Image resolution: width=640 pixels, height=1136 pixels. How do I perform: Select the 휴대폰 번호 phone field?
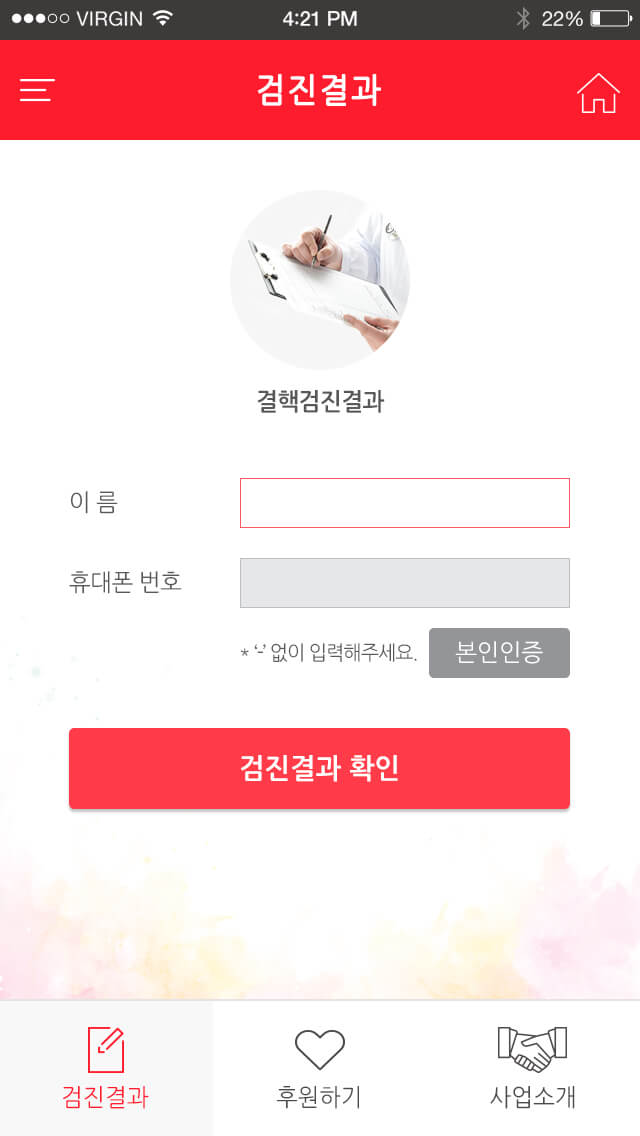pos(404,583)
